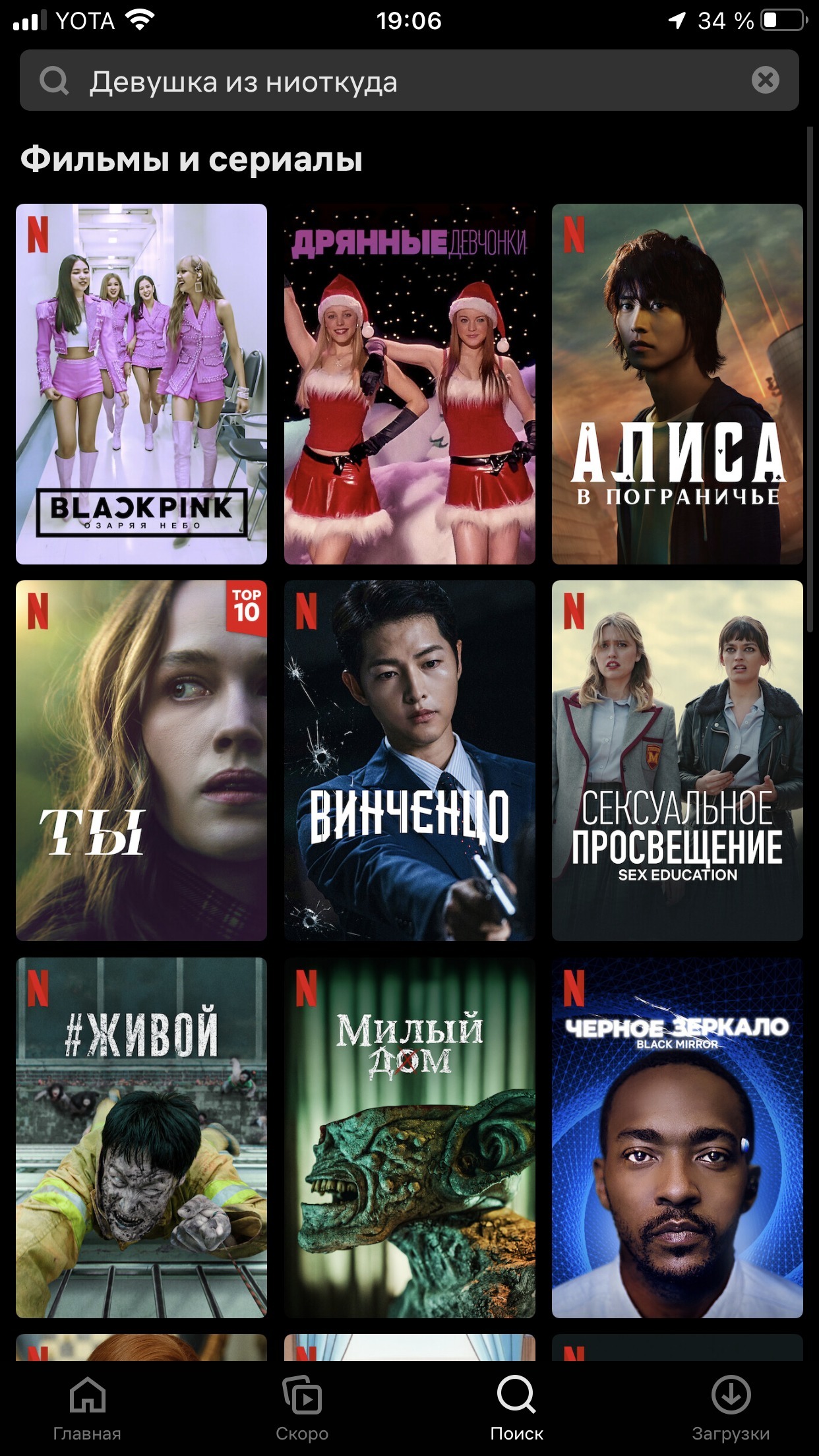The width and height of the screenshot is (819, 1456).
Task: Clear the search query text
Action: click(x=765, y=80)
